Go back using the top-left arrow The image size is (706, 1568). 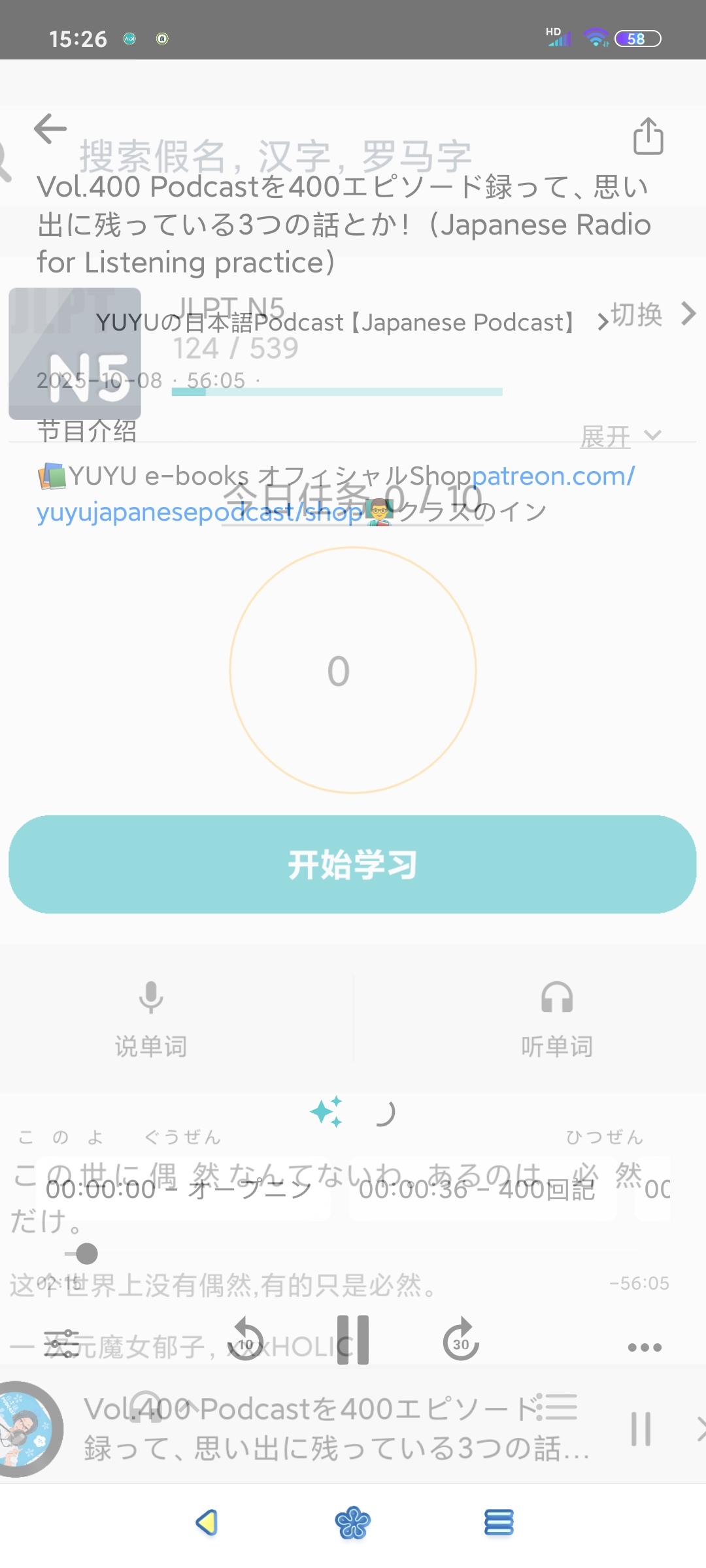[x=50, y=128]
